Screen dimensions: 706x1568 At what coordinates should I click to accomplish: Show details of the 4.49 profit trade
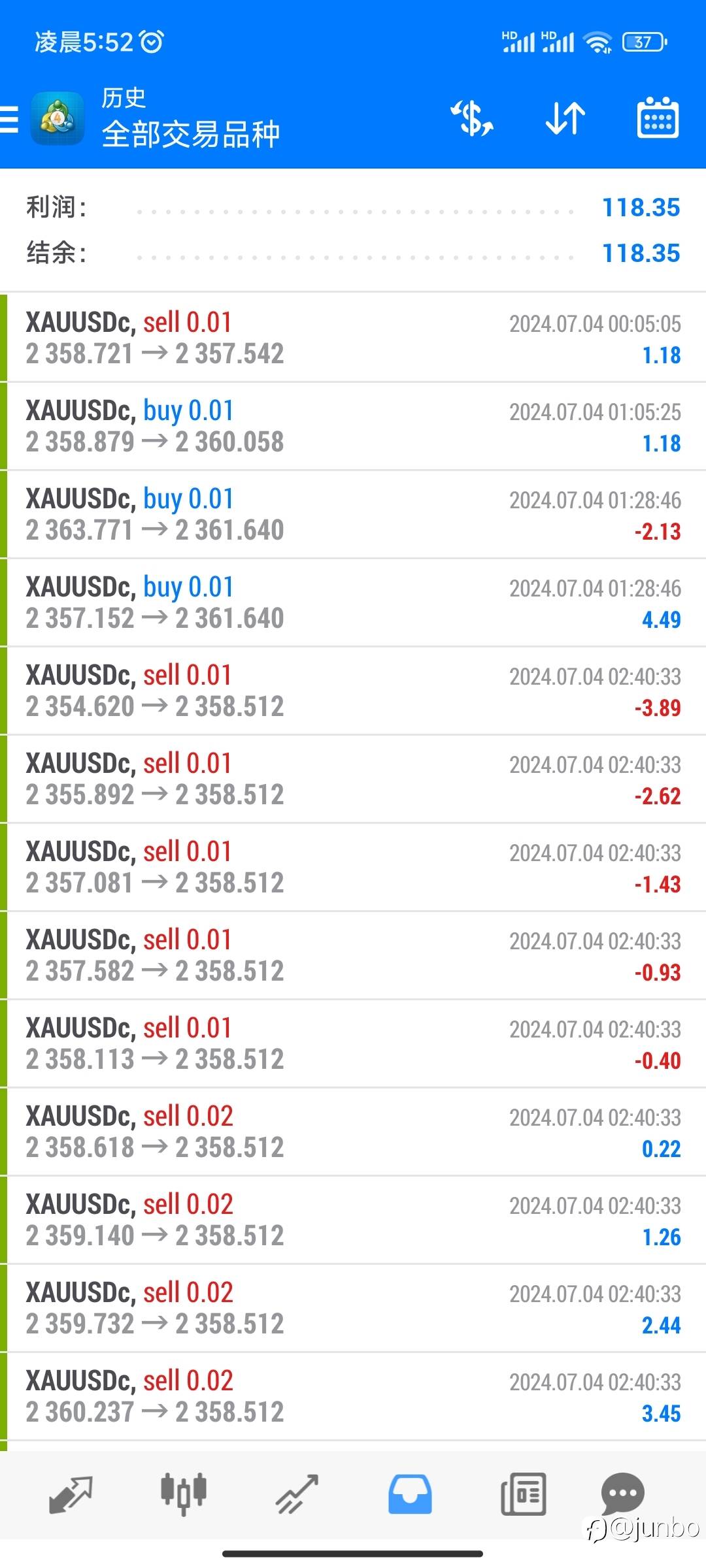pos(353,602)
